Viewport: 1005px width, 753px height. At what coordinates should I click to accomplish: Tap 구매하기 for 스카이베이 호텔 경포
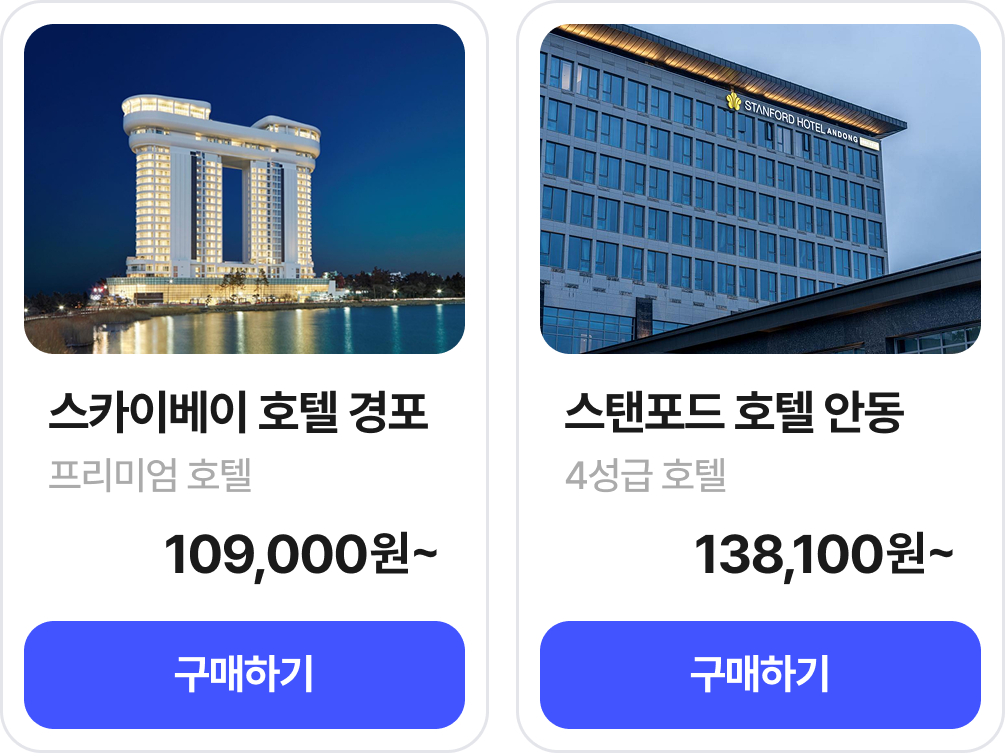pyautogui.click(x=244, y=675)
